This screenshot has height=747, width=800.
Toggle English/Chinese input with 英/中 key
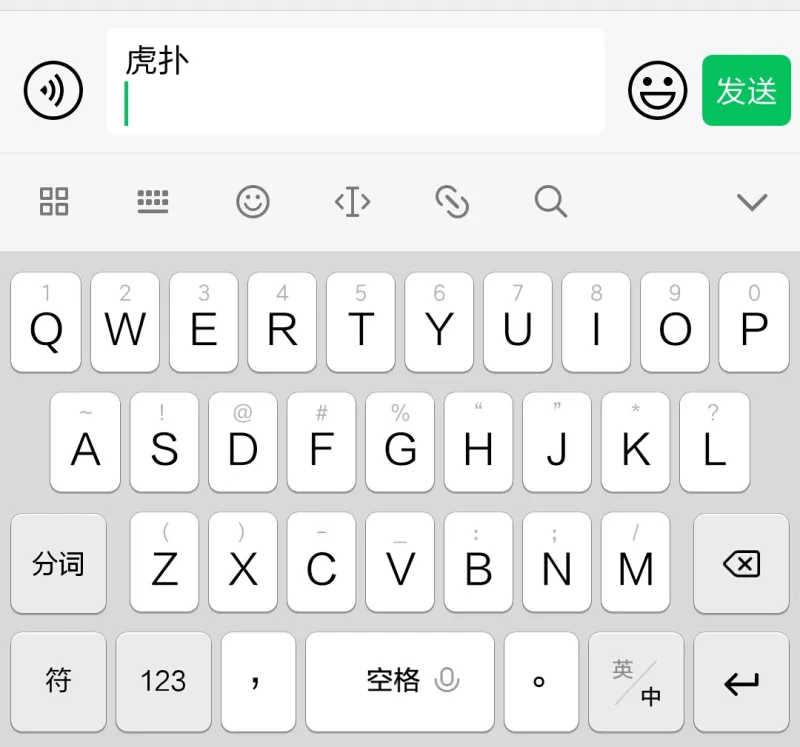point(636,682)
